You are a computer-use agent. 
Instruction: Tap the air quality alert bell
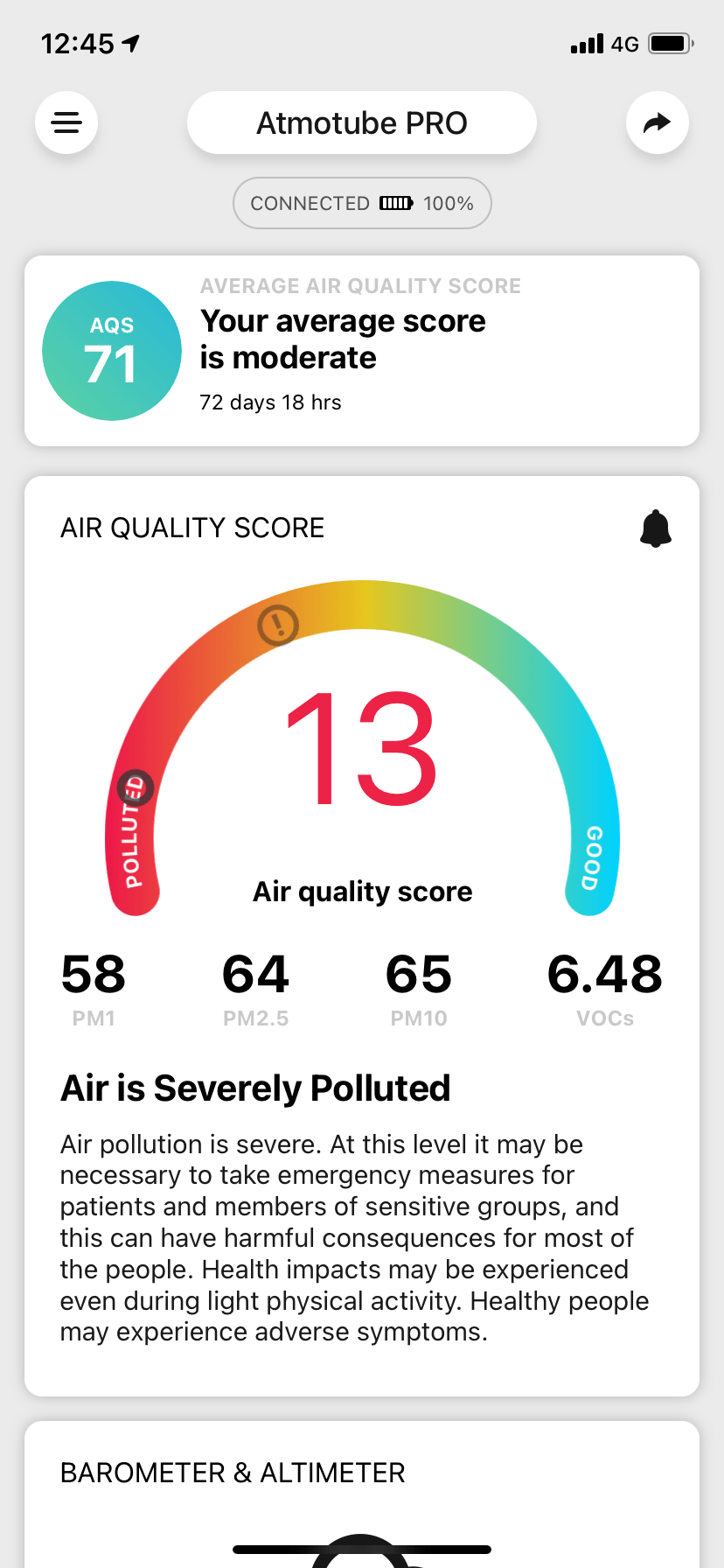coord(655,528)
